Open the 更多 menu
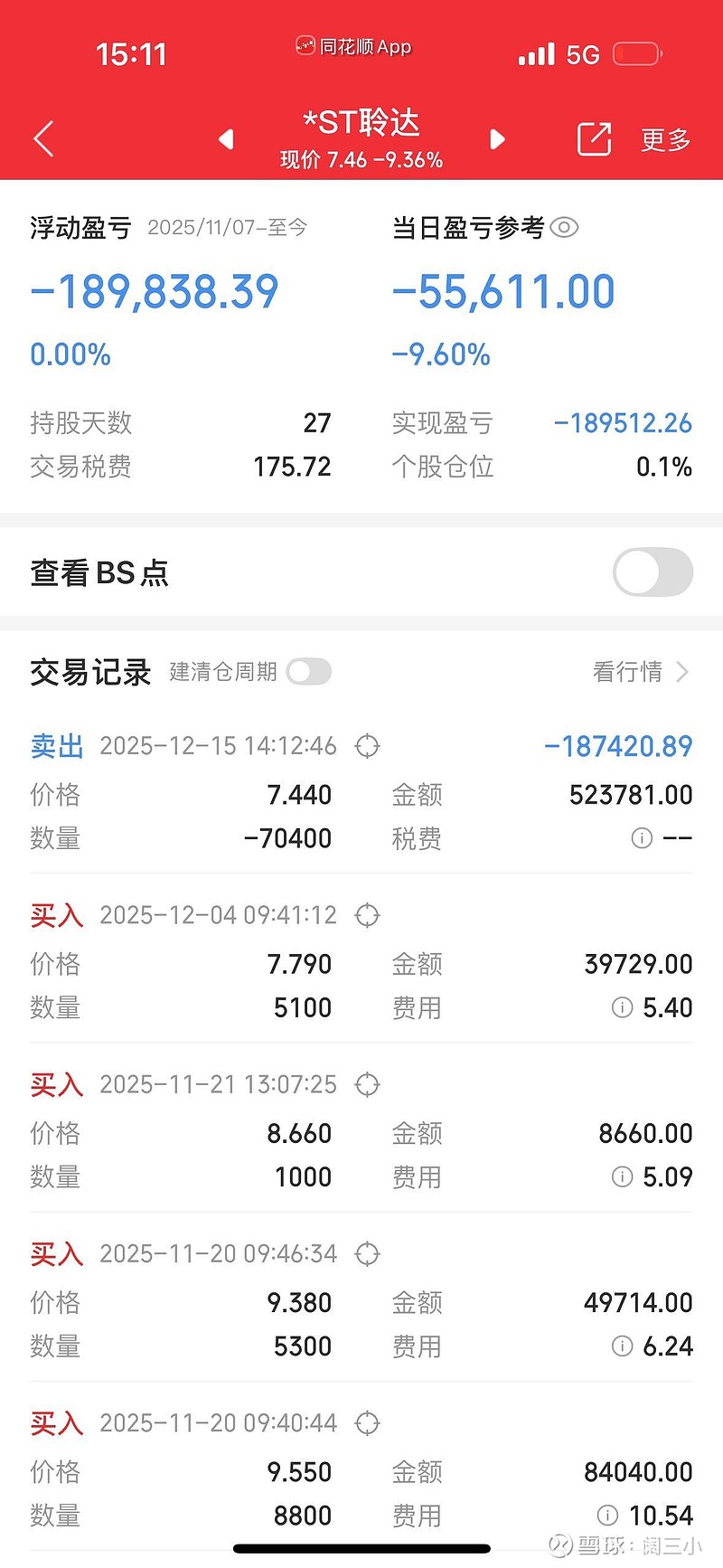Viewport: 723px width, 1568px height. click(666, 139)
